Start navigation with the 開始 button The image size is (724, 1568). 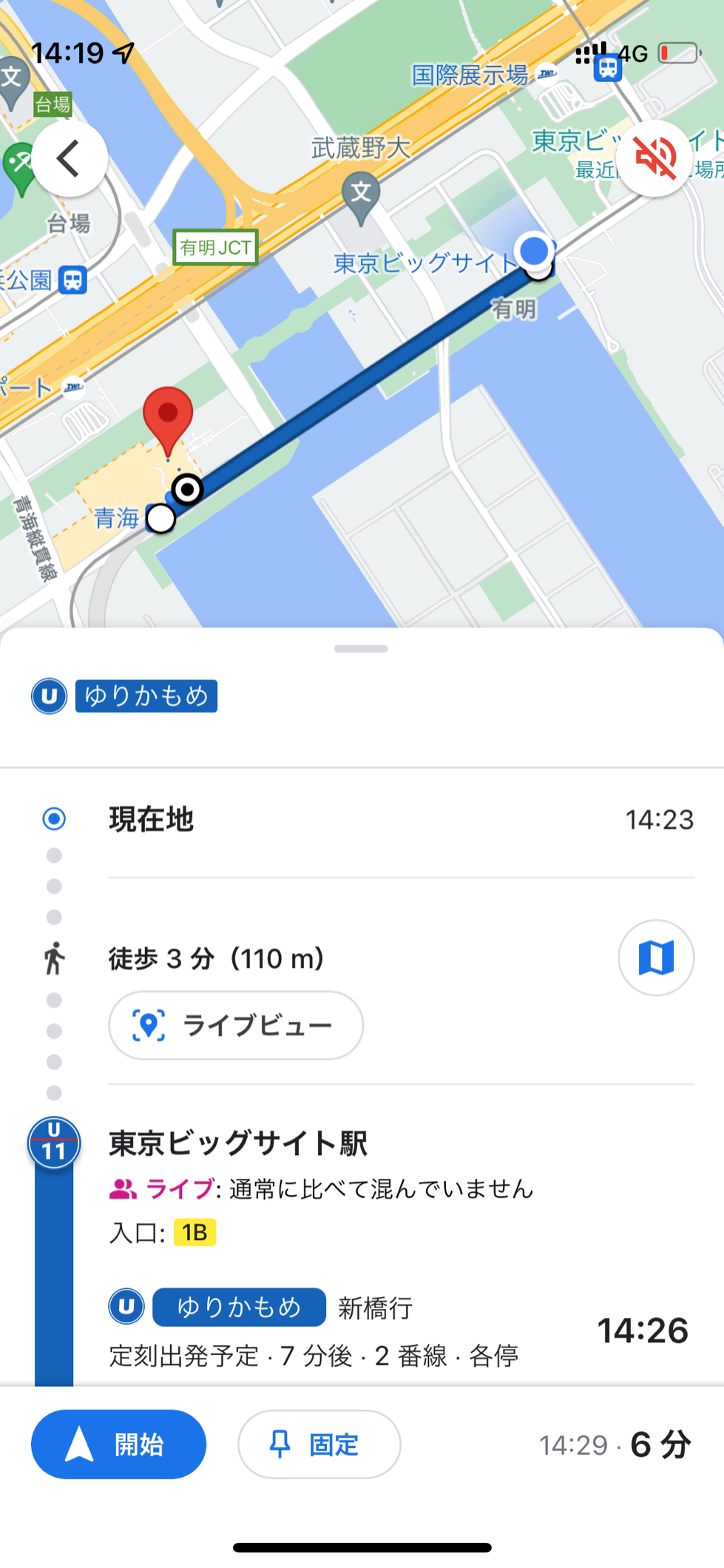pos(118,1444)
